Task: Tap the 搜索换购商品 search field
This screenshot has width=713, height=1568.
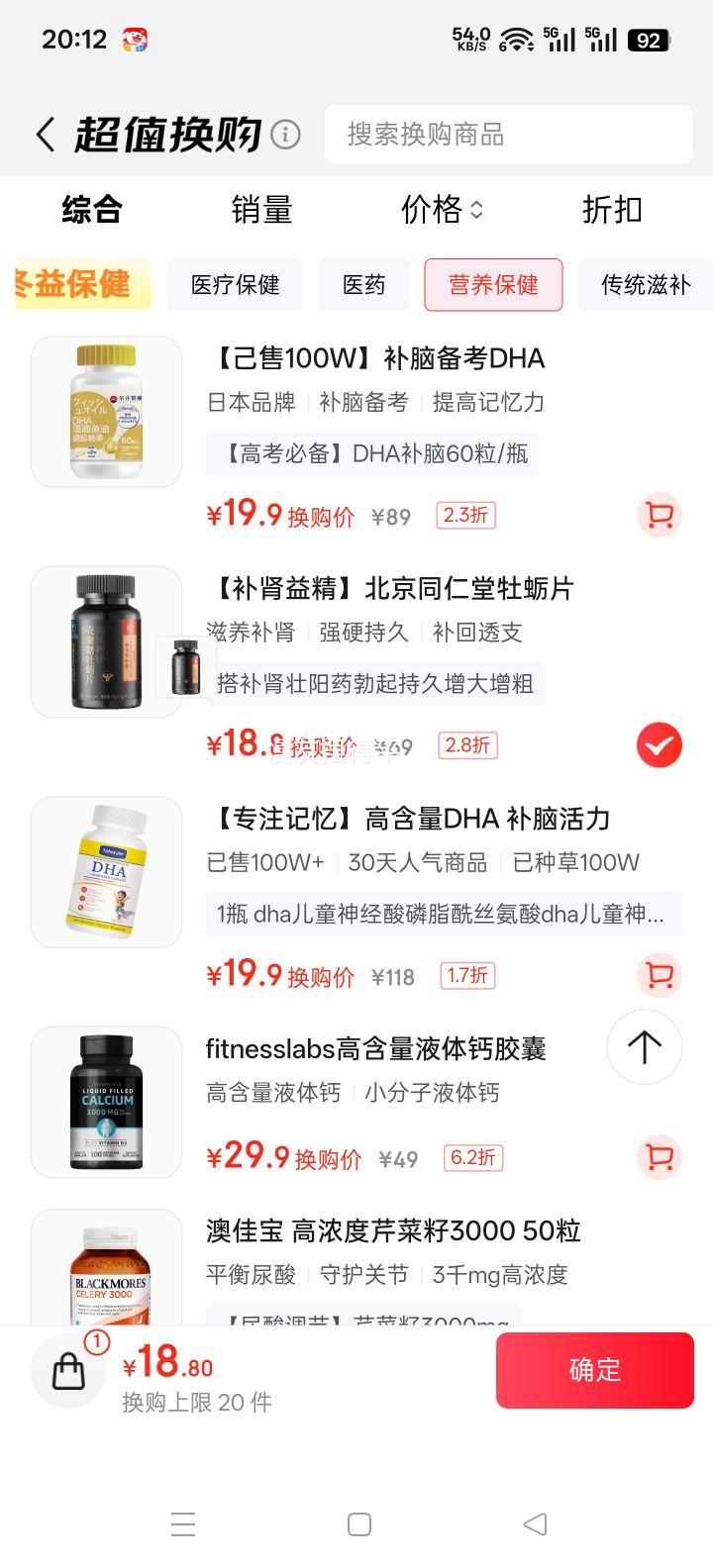Action: coord(508,135)
